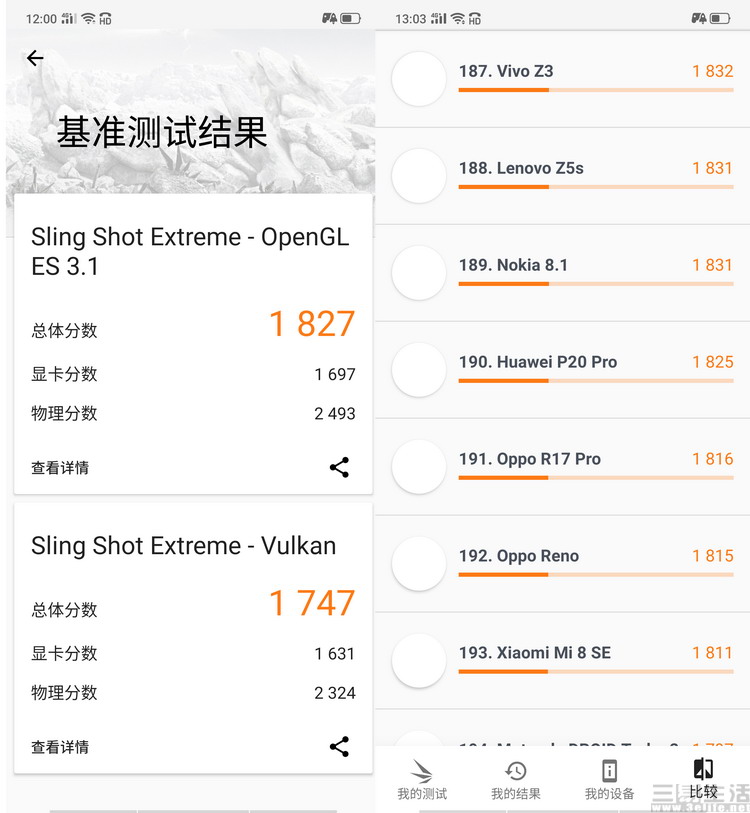Switch to the 我的测试 tab
Screen dimensions: 750x813
pos(422,780)
